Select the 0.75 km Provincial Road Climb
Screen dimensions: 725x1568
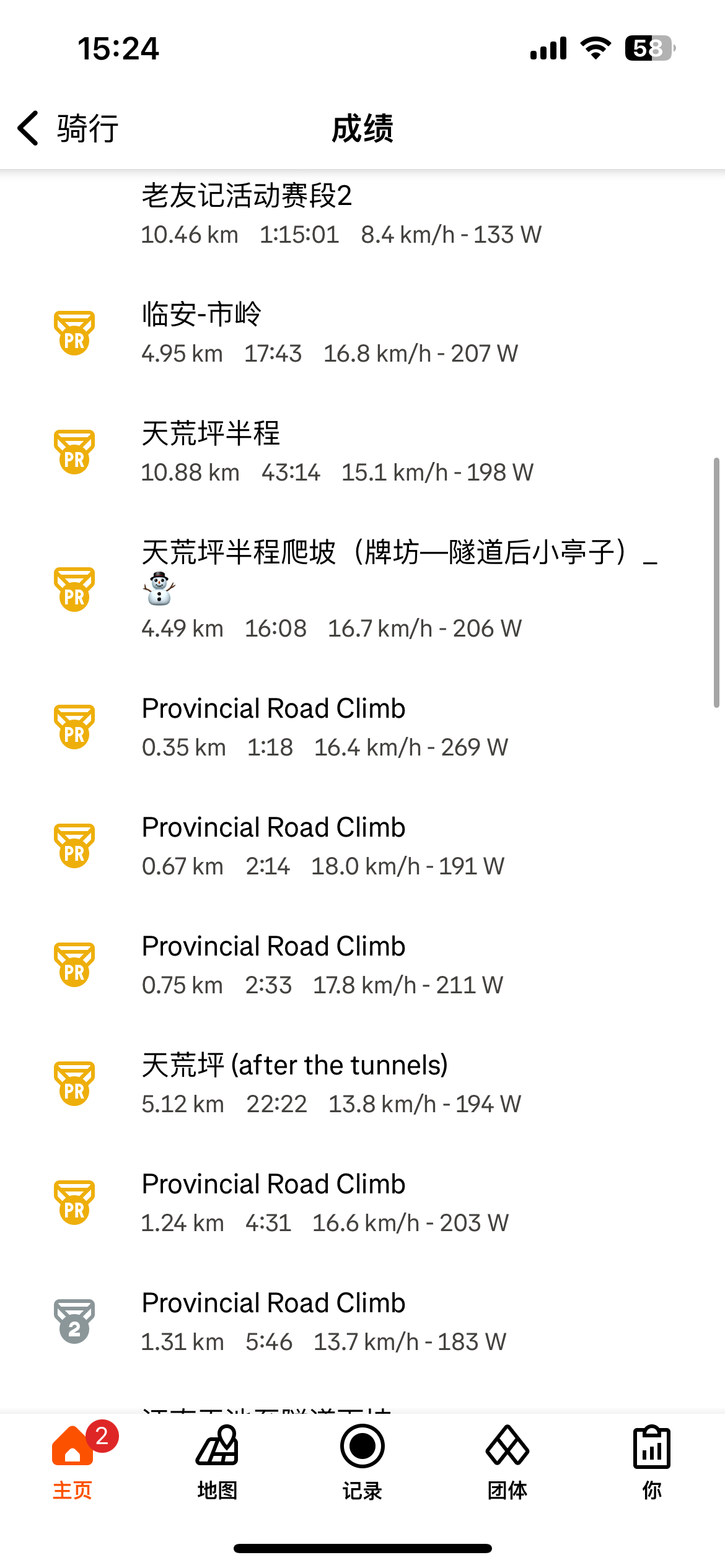pos(362,965)
